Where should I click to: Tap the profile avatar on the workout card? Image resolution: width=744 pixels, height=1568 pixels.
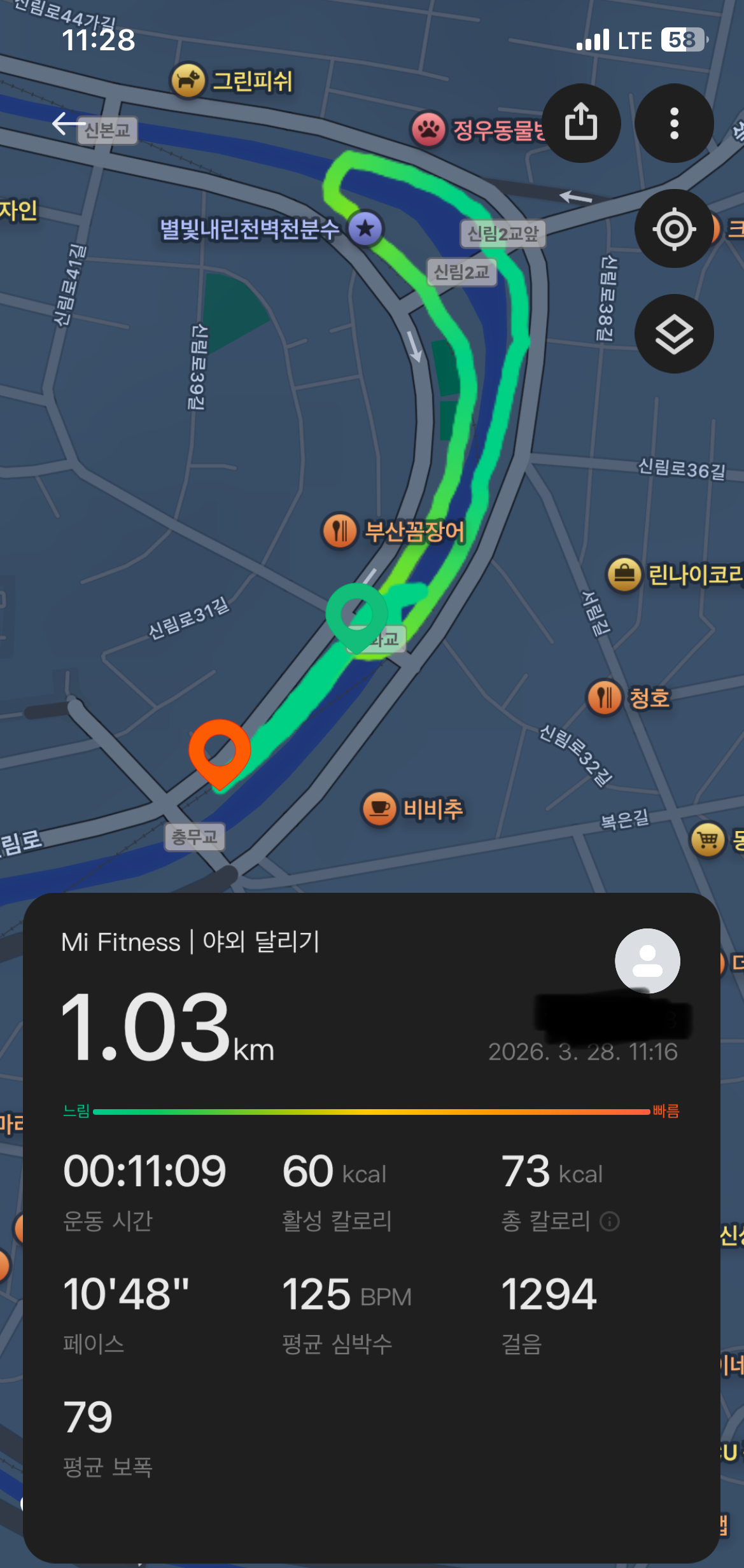pyautogui.click(x=647, y=961)
